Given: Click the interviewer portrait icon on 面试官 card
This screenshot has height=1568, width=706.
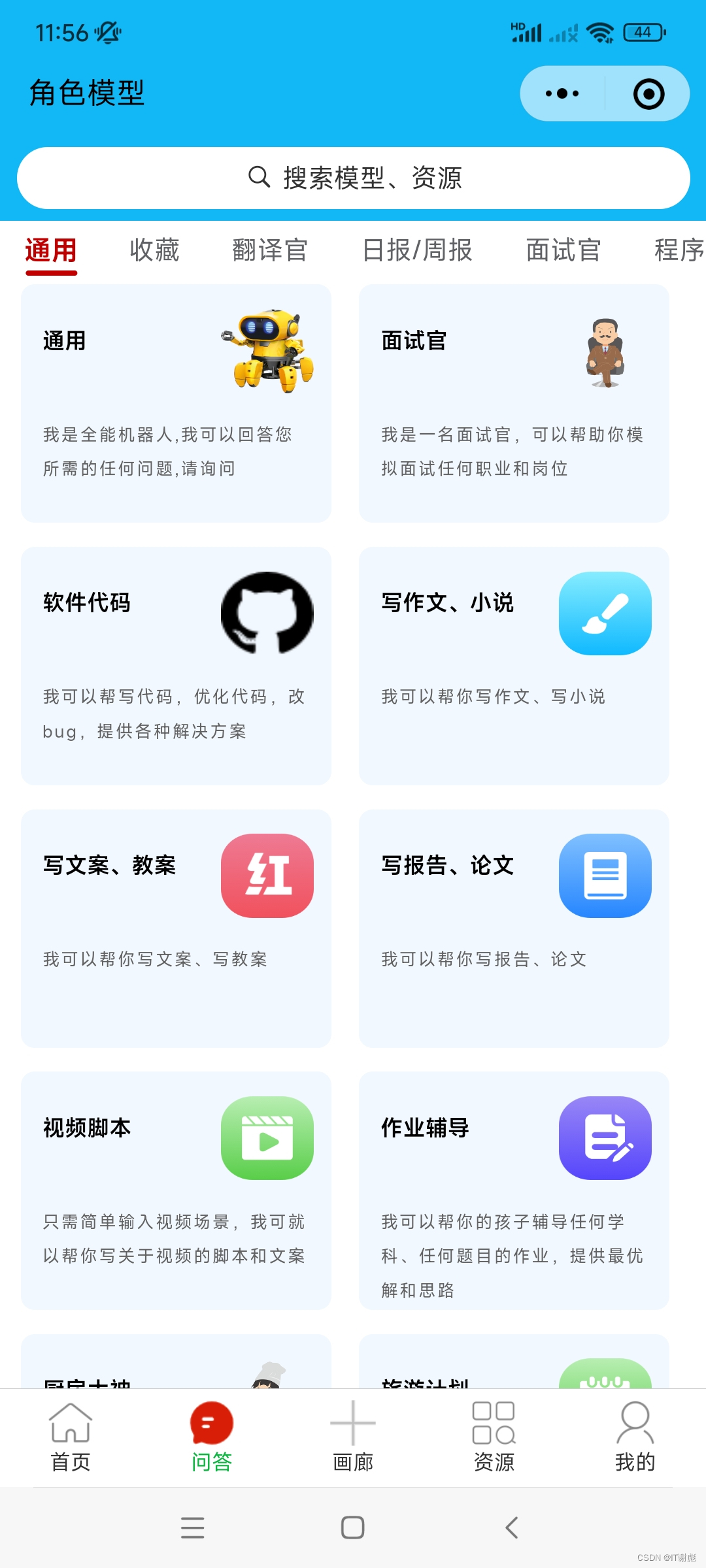Looking at the screenshot, I should 604,353.
